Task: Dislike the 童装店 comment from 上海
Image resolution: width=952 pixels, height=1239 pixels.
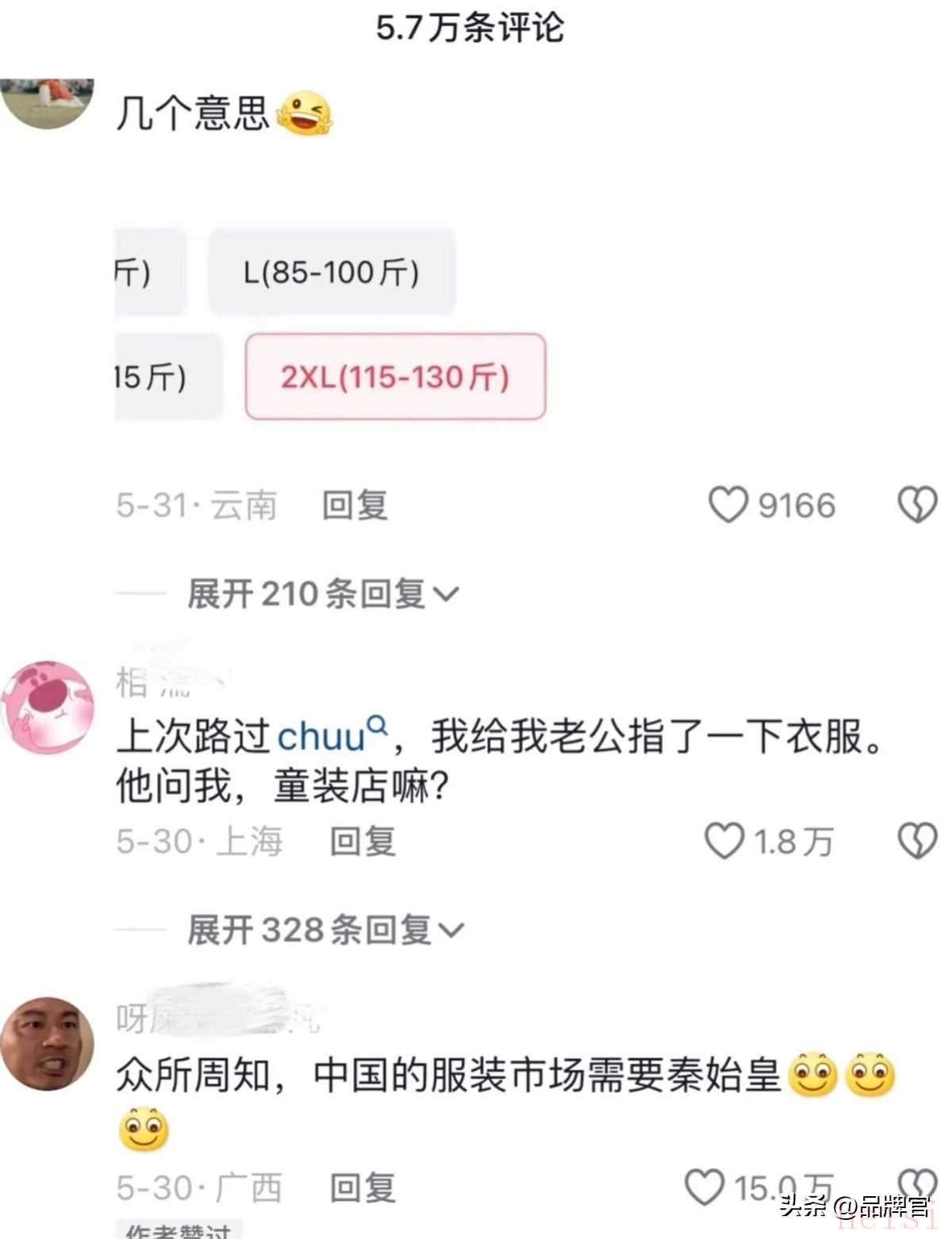Action: [x=917, y=842]
